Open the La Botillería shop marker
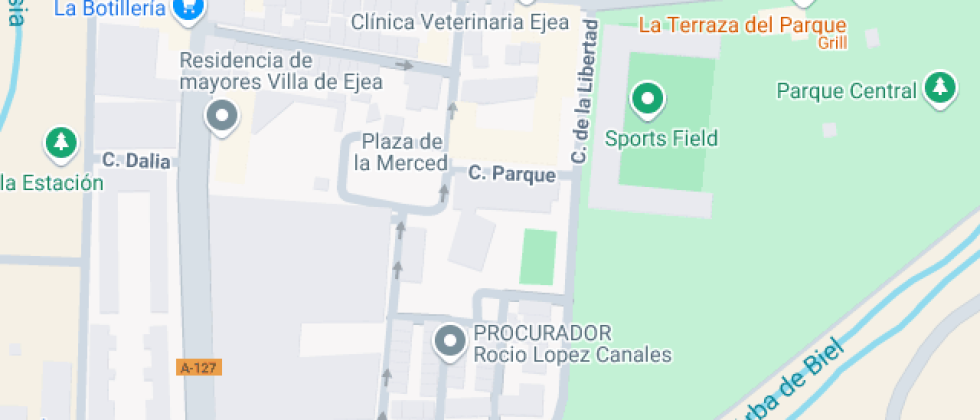This screenshot has height=420, width=980. [x=188, y=9]
